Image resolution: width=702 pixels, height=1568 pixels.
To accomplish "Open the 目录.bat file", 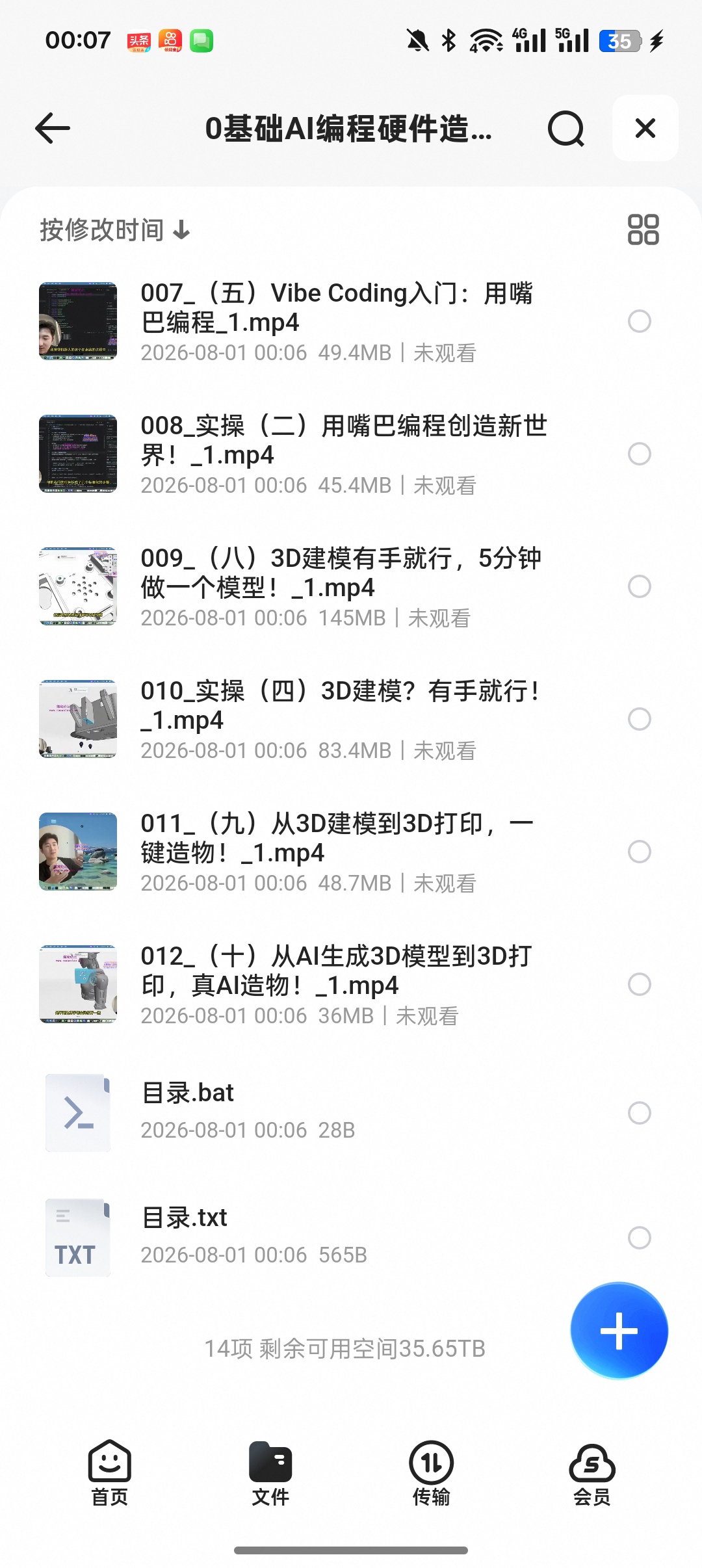I will 351,1112.
